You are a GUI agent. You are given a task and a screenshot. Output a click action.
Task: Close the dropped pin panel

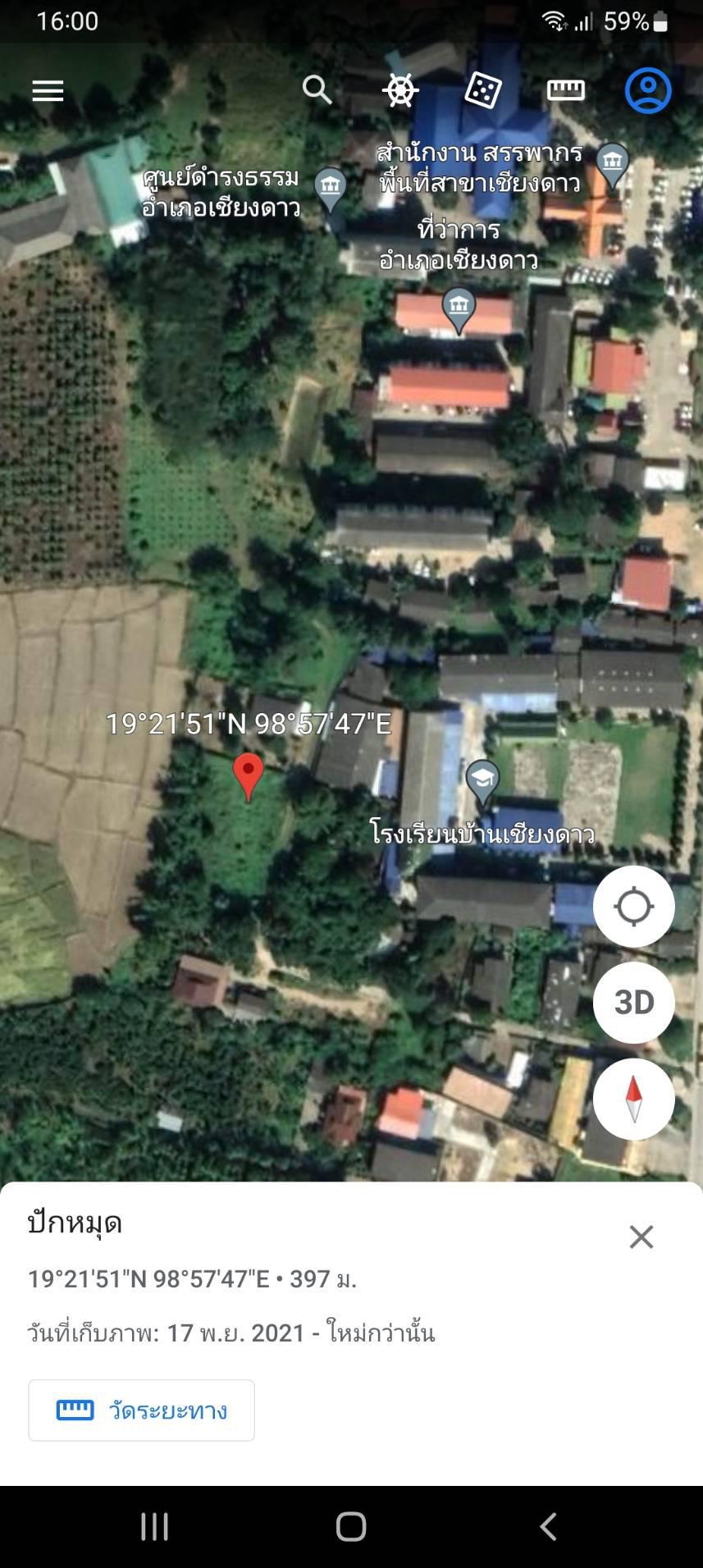click(641, 1237)
